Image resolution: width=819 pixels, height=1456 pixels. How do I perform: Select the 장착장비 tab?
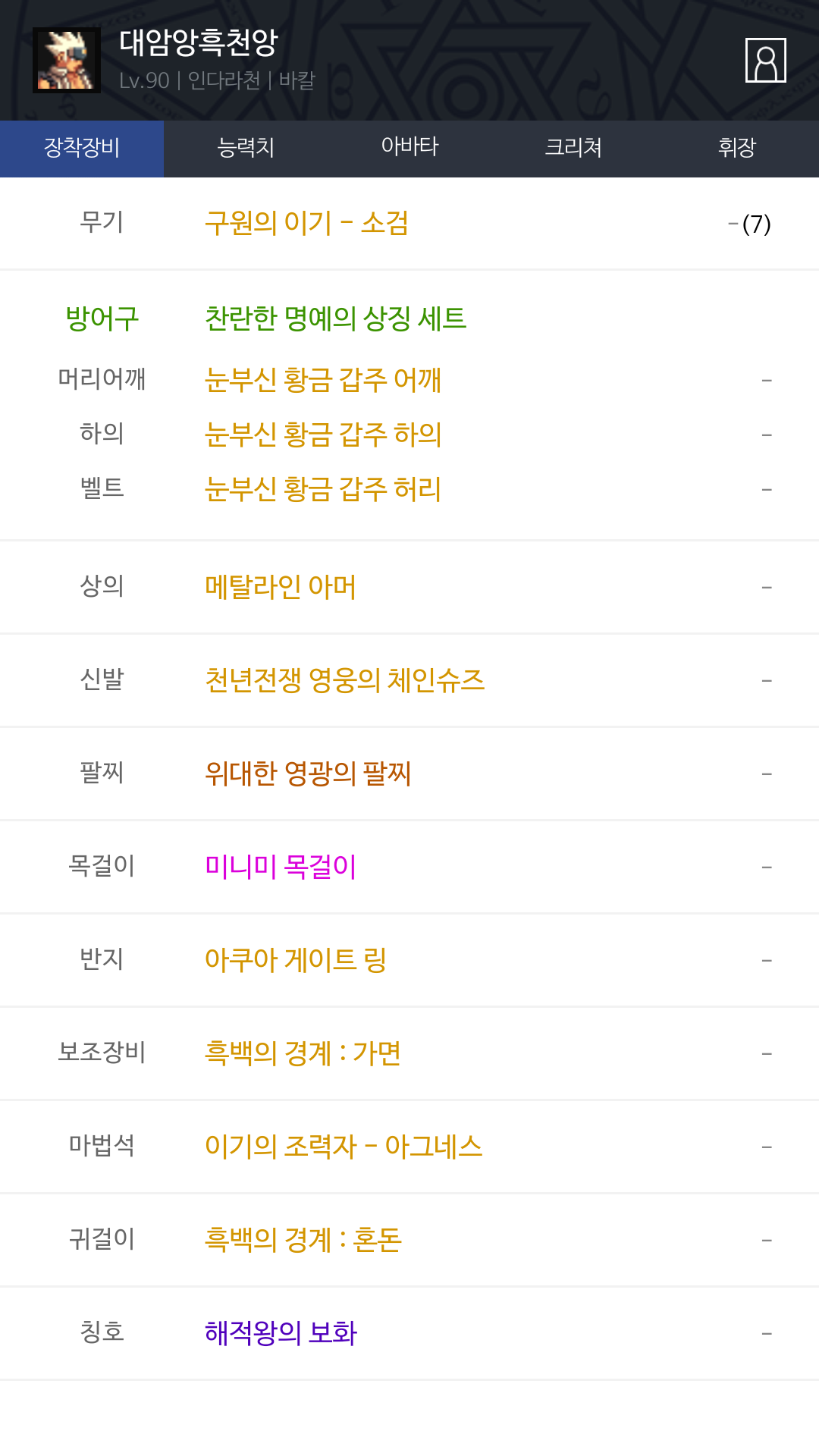click(82, 149)
